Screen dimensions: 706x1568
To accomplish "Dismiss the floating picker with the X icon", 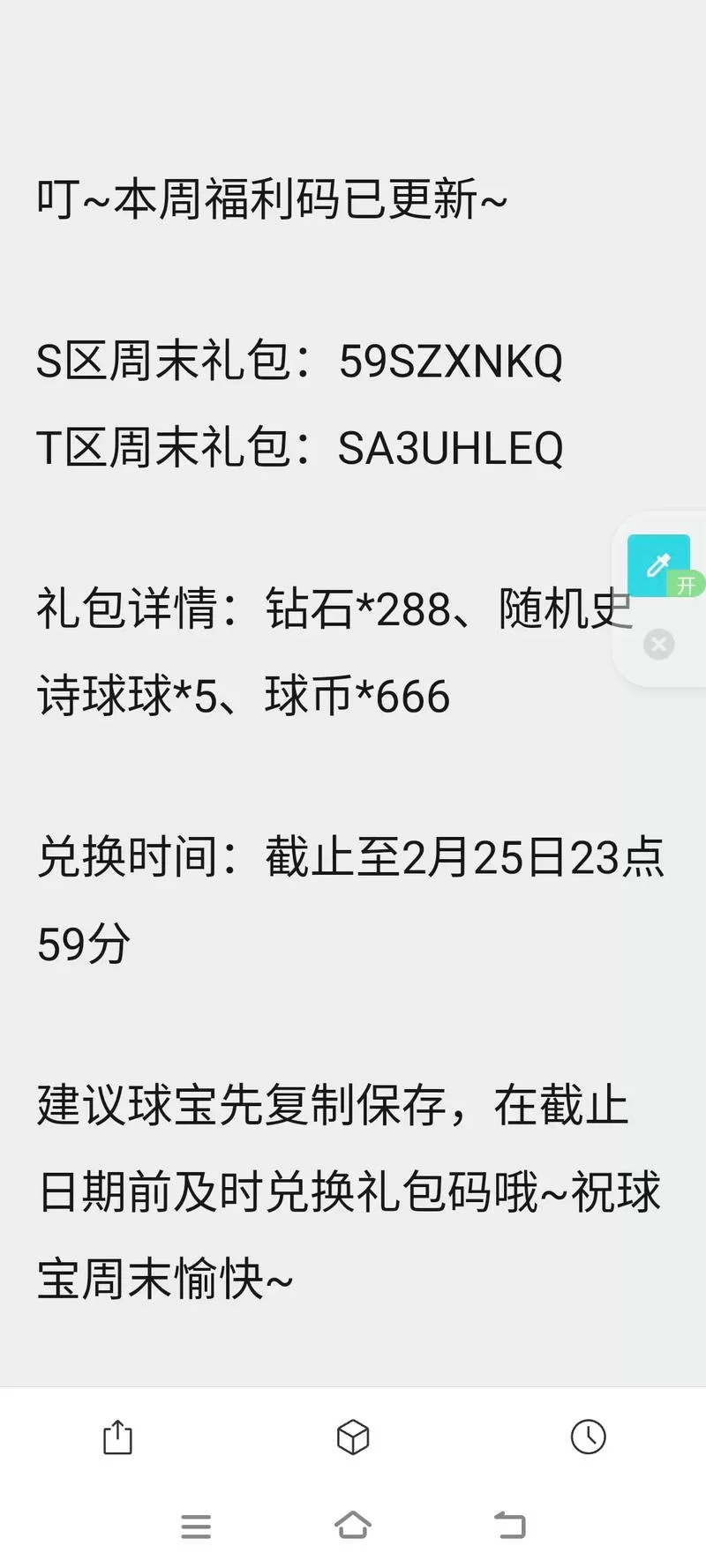I will (658, 645).
